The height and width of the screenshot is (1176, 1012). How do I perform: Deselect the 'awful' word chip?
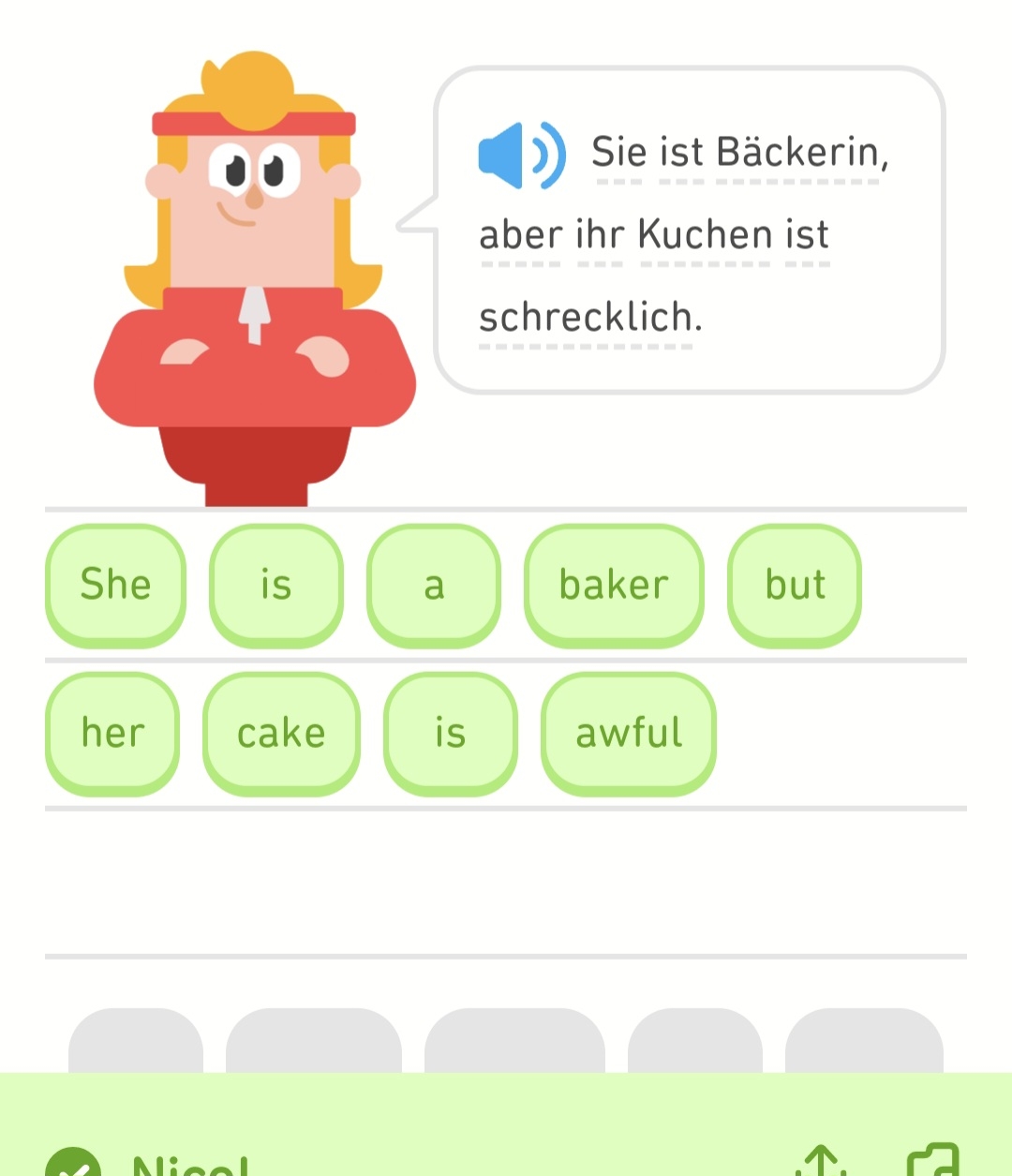point(629,733)
